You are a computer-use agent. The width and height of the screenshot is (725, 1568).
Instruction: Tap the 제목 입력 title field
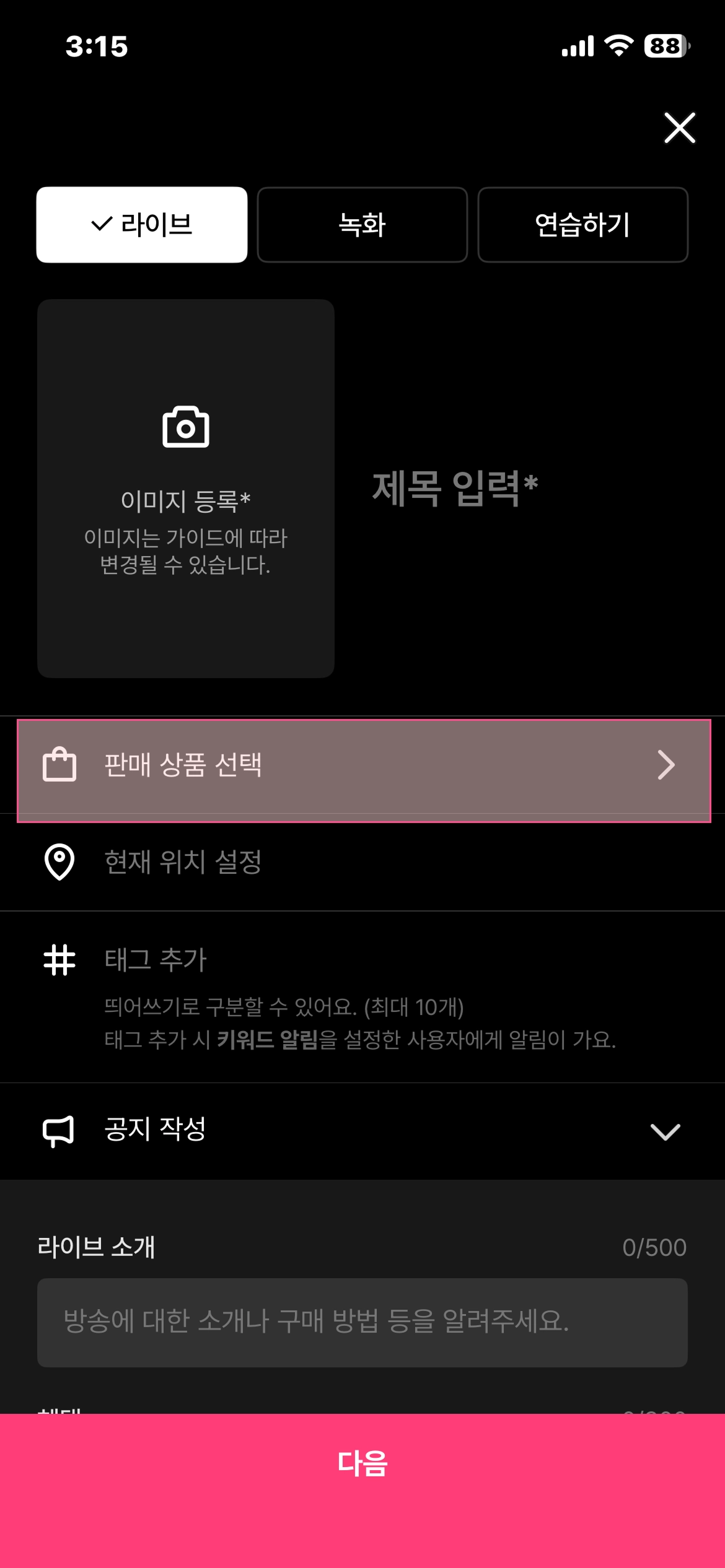455,489
